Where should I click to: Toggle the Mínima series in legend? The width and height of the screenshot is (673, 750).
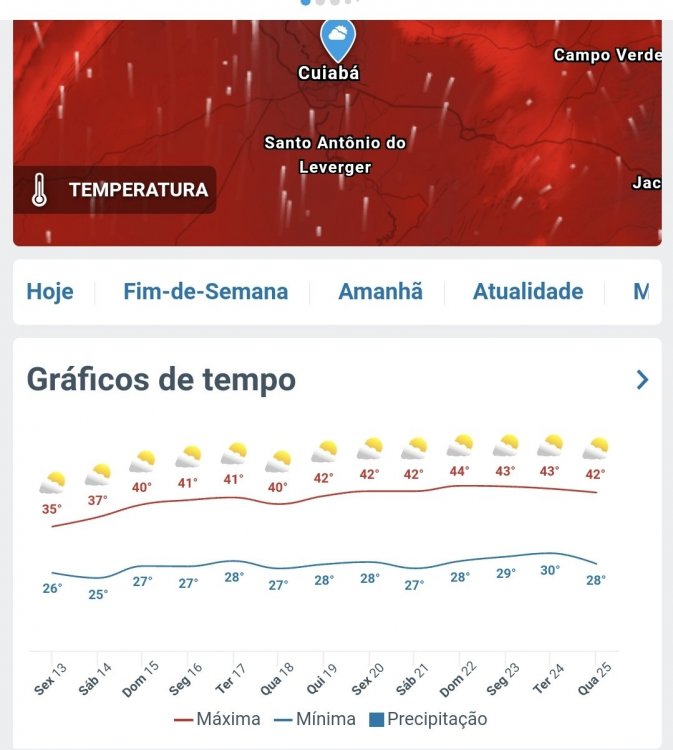315,719
